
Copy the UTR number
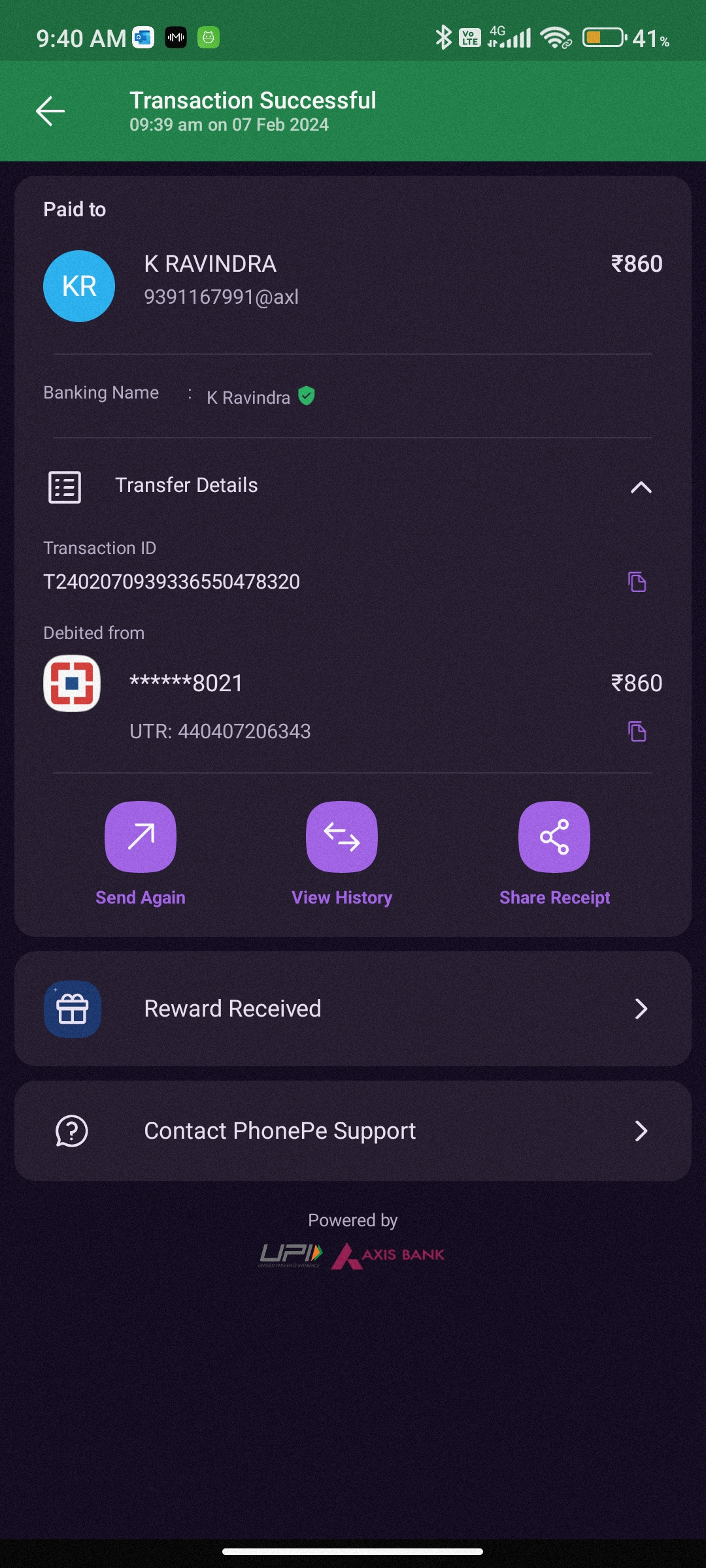coord(637,731)
